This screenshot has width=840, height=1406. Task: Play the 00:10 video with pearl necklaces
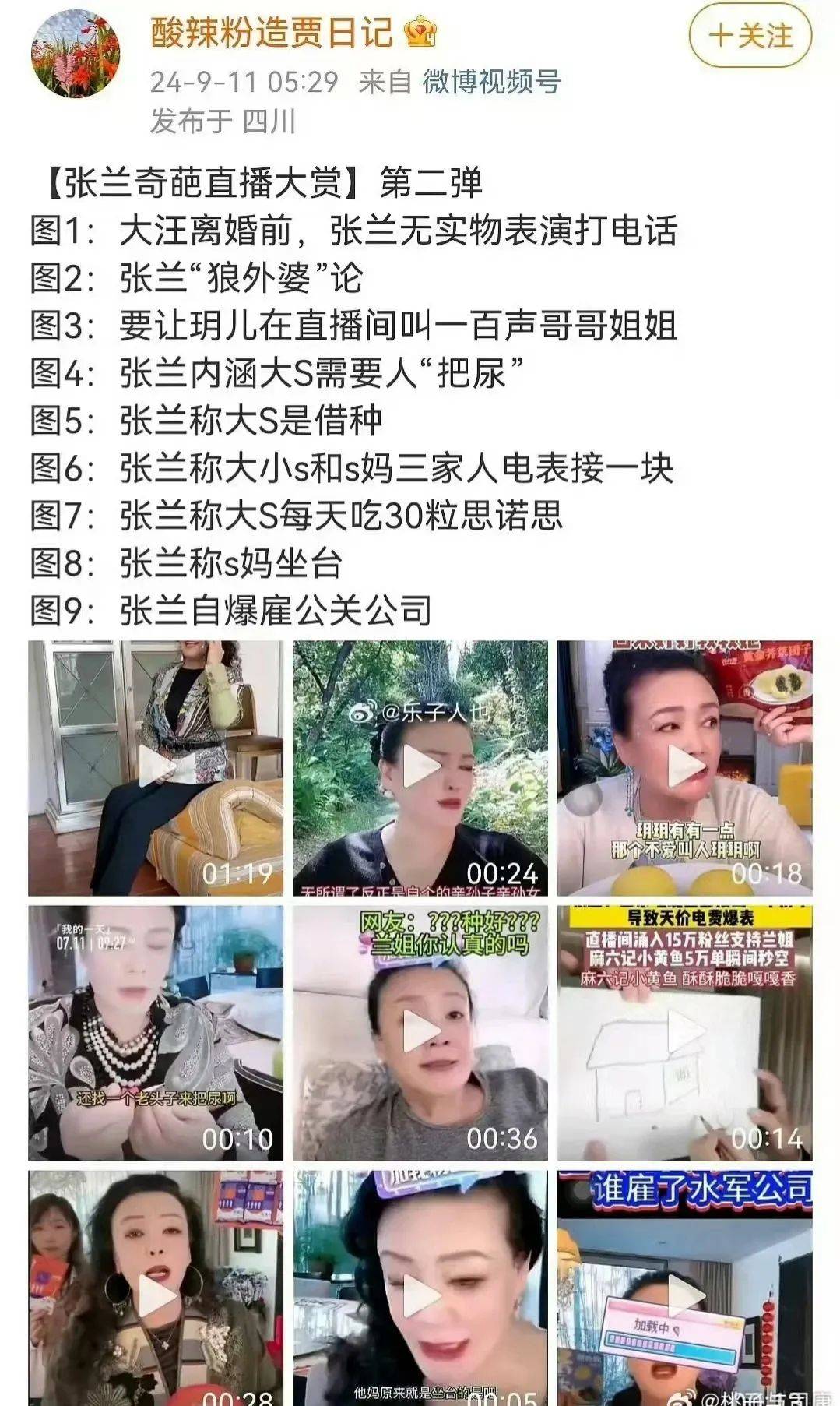(x=156, y=1032)
